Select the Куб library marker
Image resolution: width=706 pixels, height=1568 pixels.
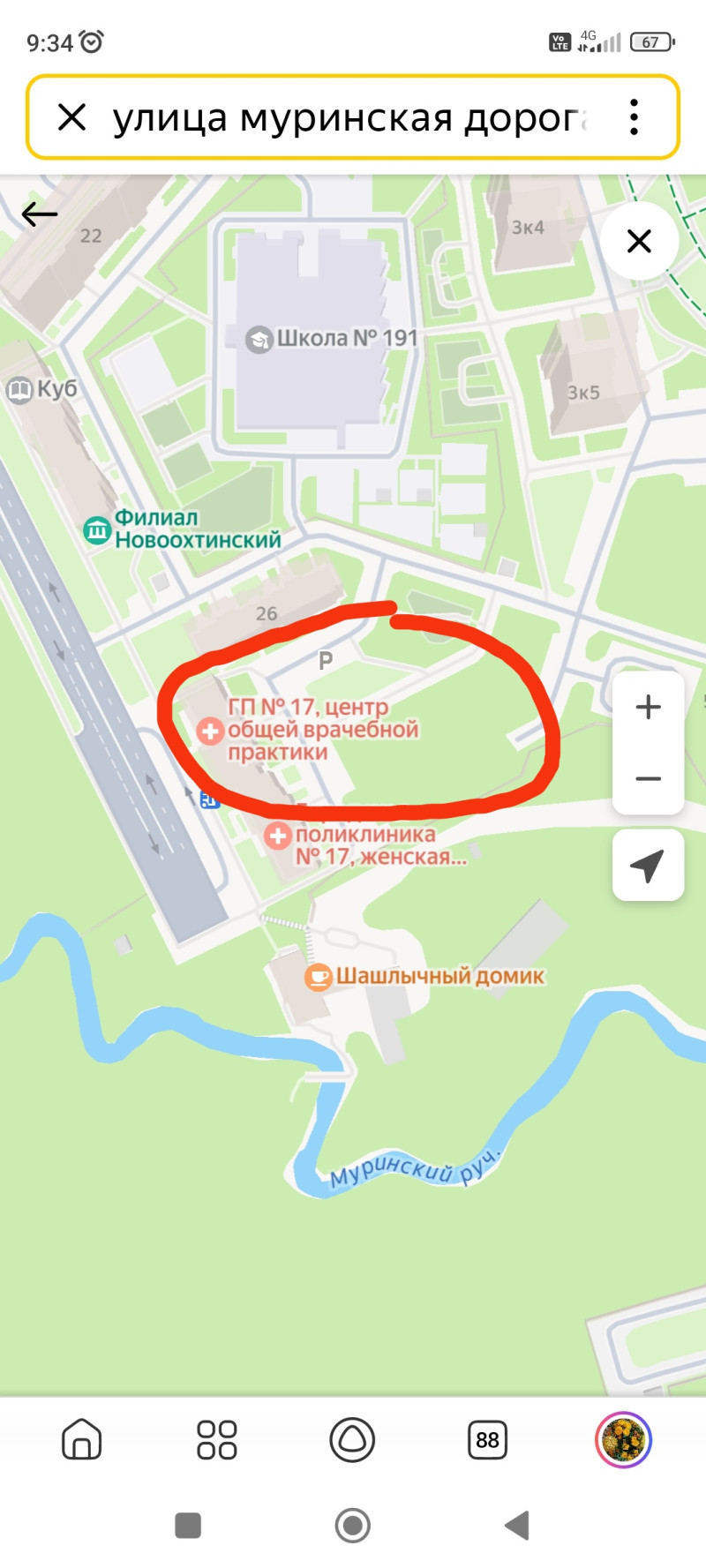pyautogui.click(x=19, y=389)
